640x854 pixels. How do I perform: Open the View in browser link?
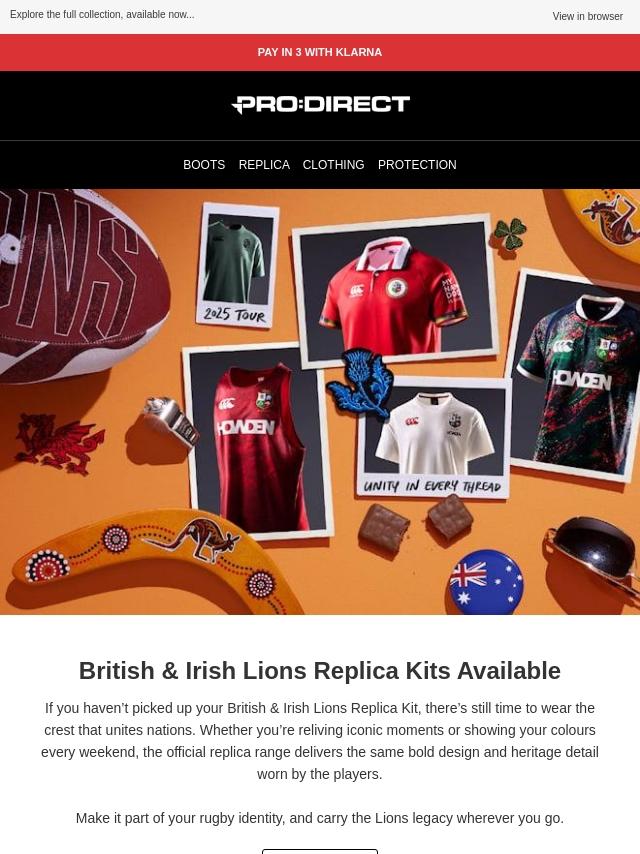pyautogui.click(x=587, y=16)
